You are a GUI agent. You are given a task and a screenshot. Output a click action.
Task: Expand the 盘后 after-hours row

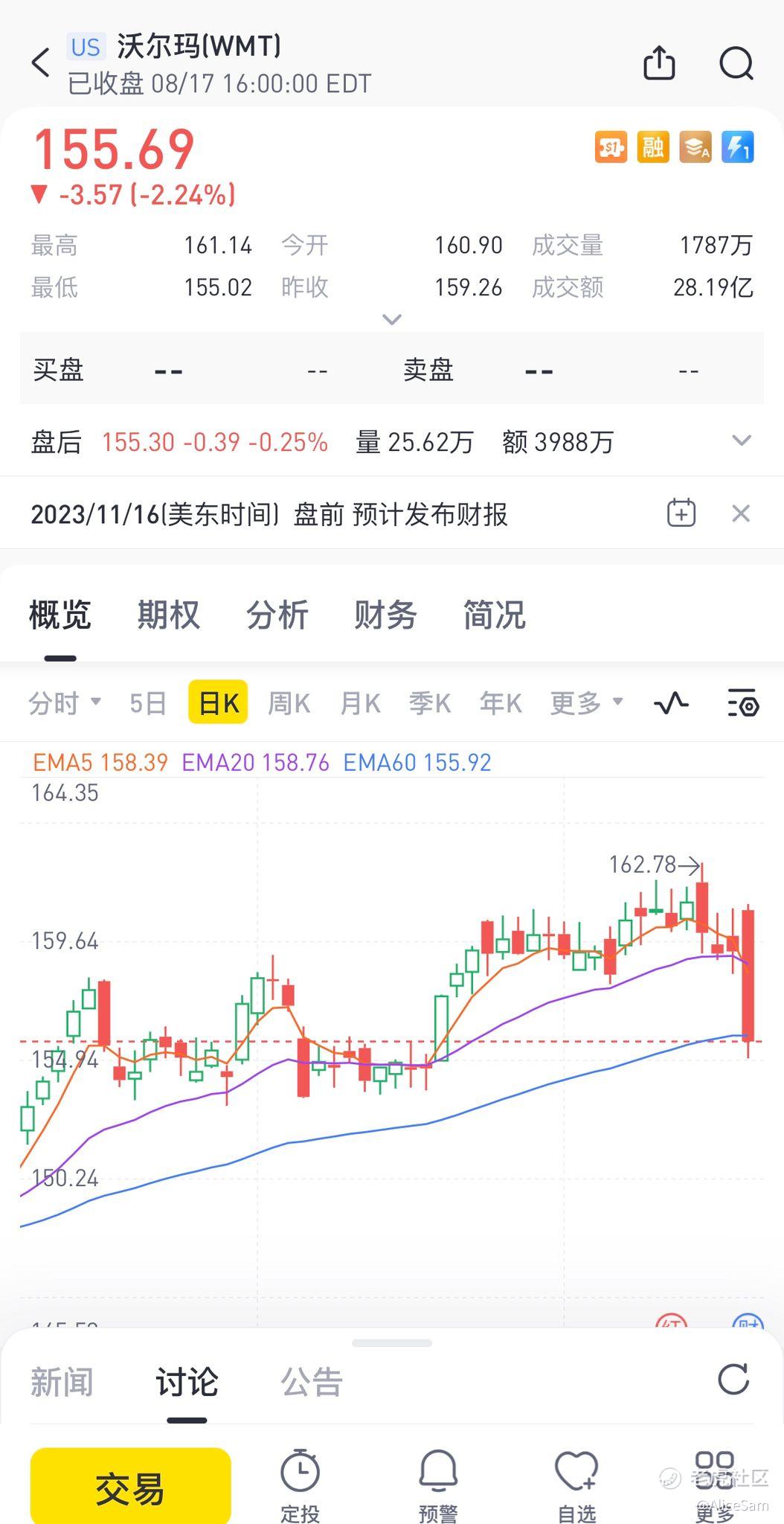741,441
